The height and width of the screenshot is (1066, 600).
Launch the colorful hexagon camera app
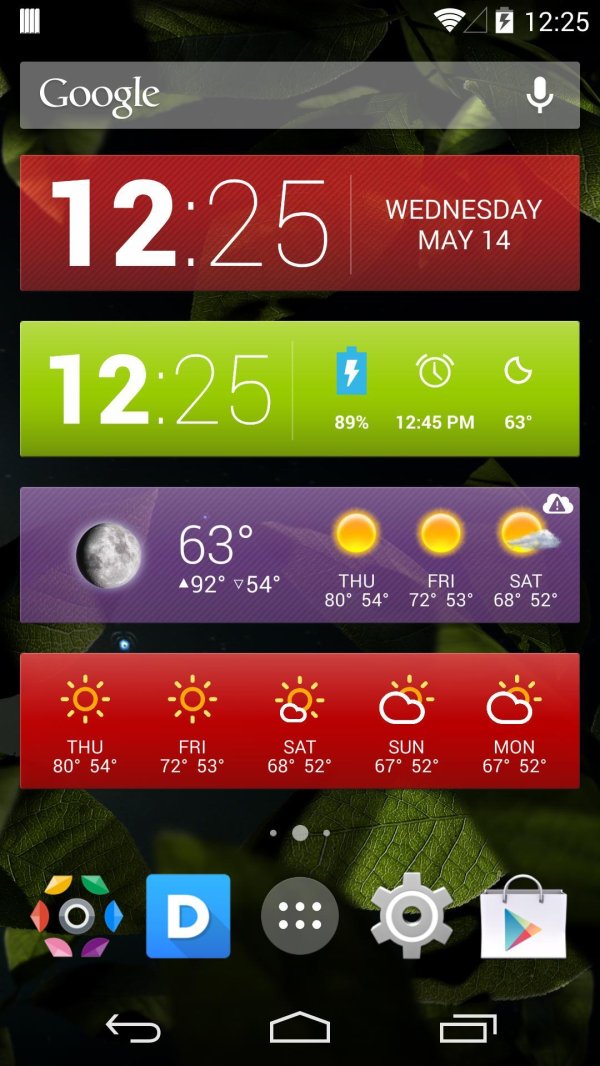point(77,916)
